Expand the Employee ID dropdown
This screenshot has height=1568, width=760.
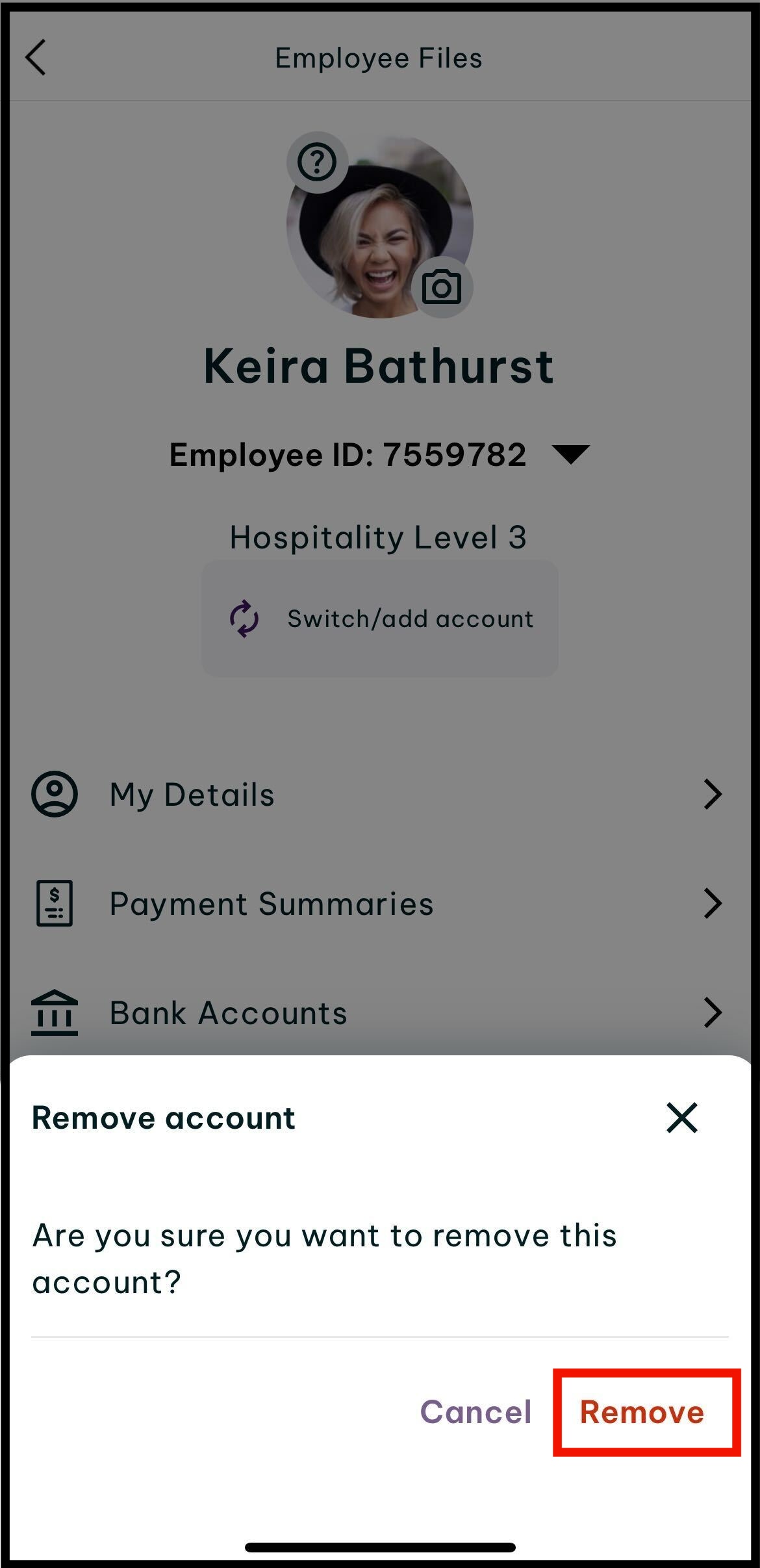point(570,454)
